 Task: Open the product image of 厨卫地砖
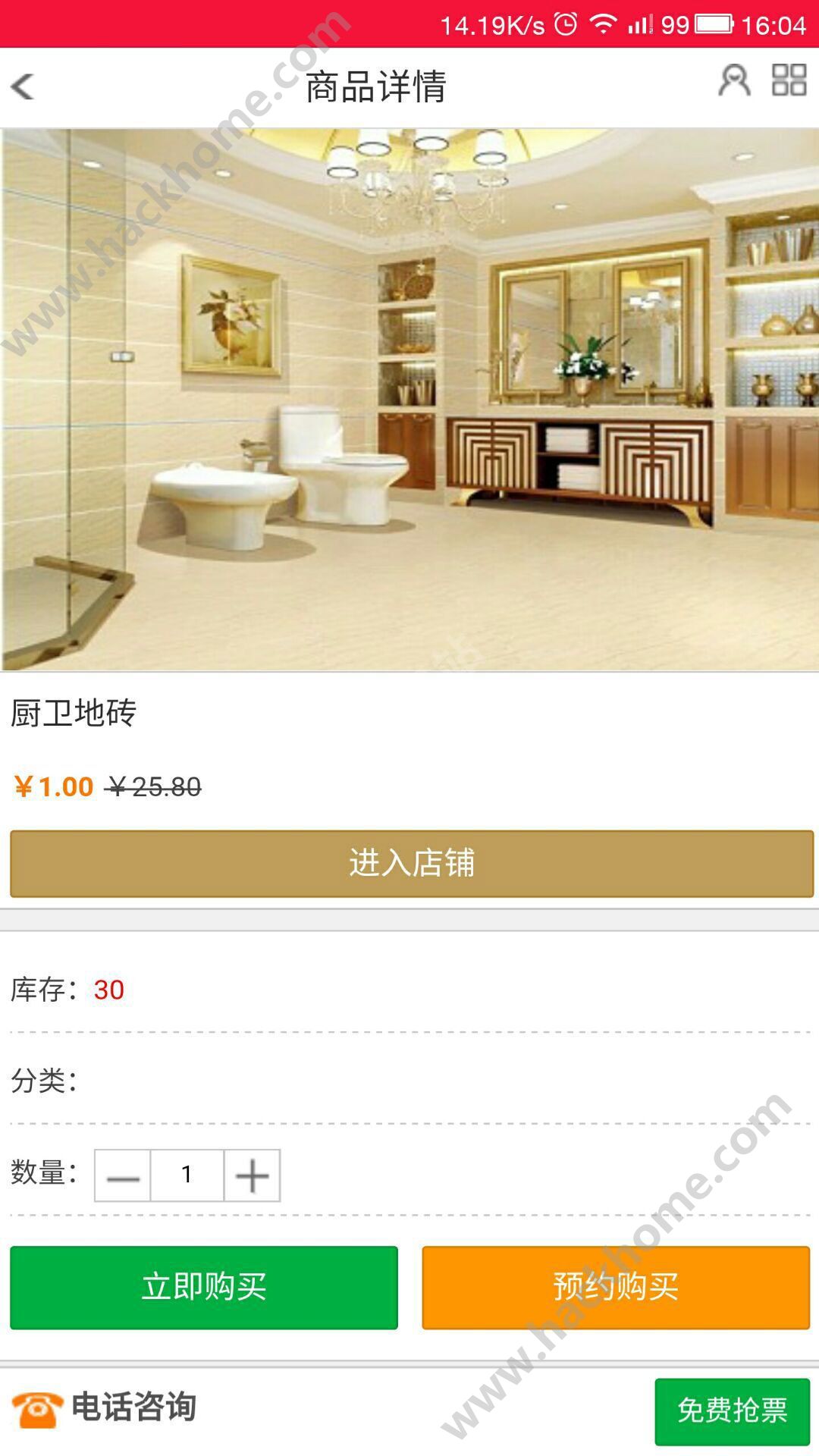(409, 400)
